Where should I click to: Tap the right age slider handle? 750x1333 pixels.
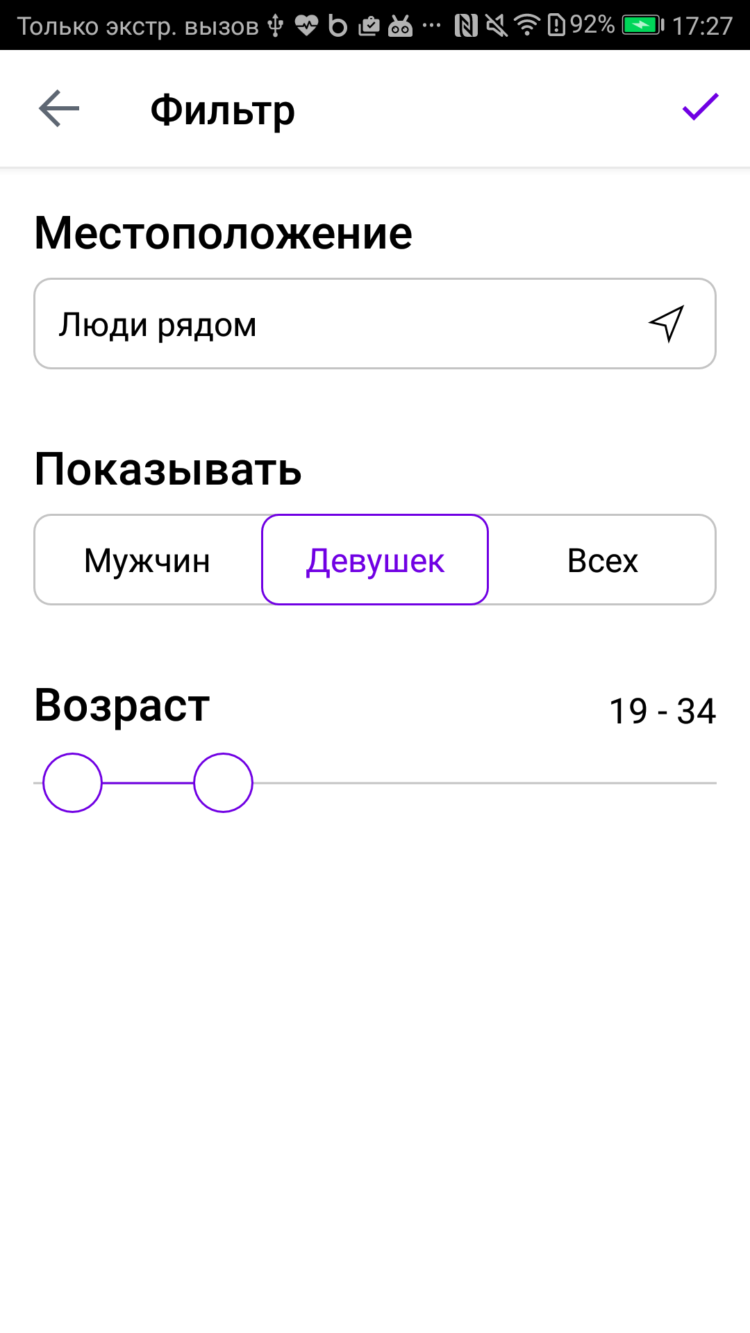click(x=222, y=782)
